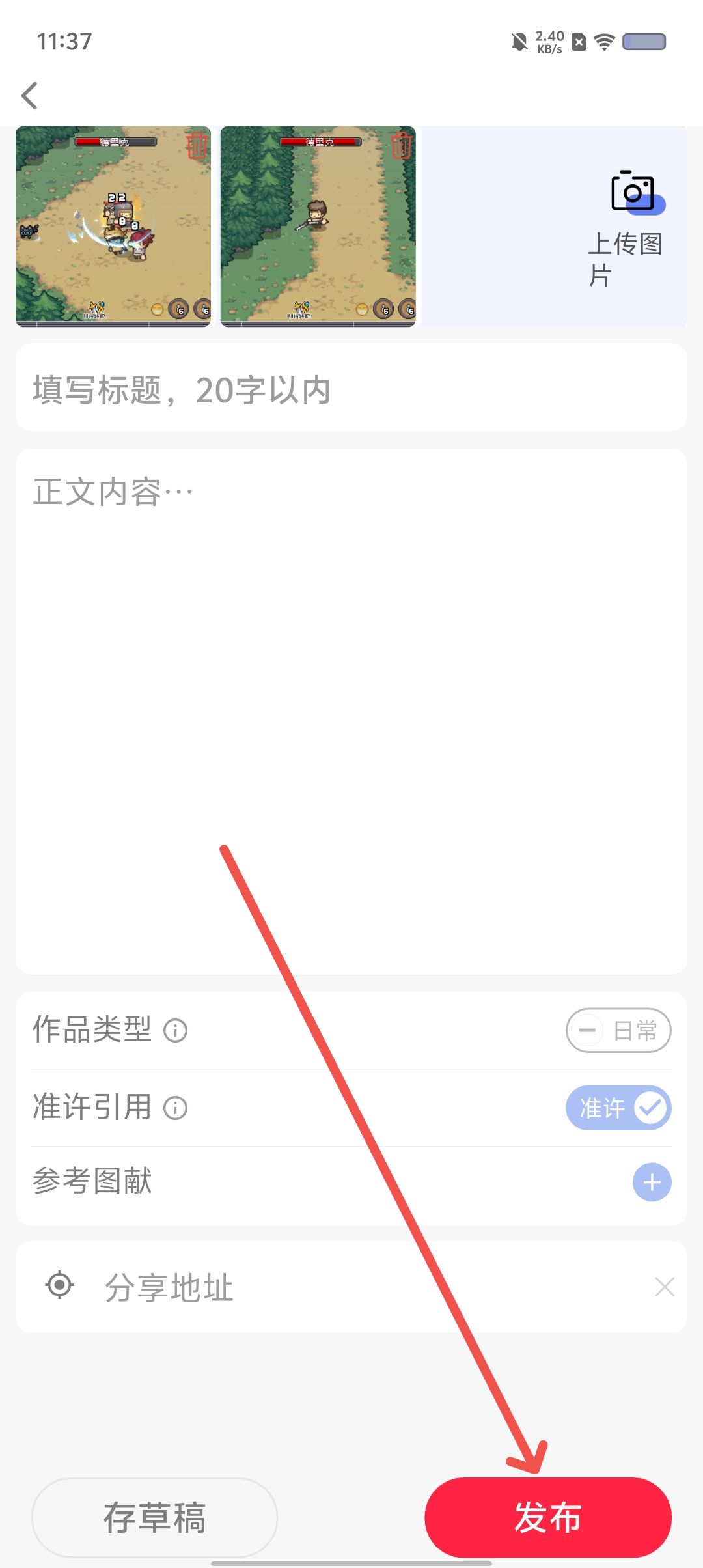The width and height of the screenshot is (703, 1568).
Task: Delete the first uploaded battle image
Action: click(x=197, y=145)
